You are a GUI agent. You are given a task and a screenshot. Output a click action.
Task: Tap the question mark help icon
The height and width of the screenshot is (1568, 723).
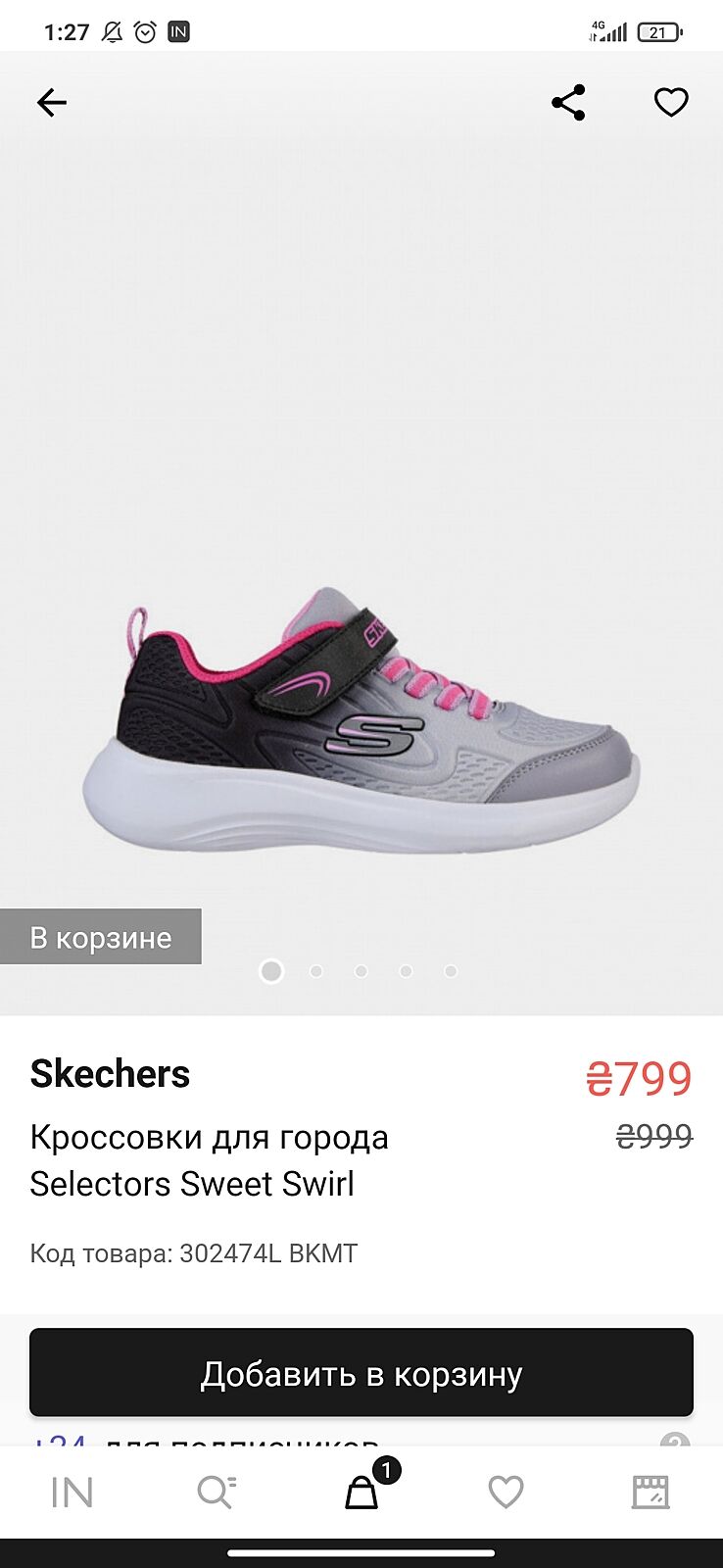click(x=674, y=1442)
